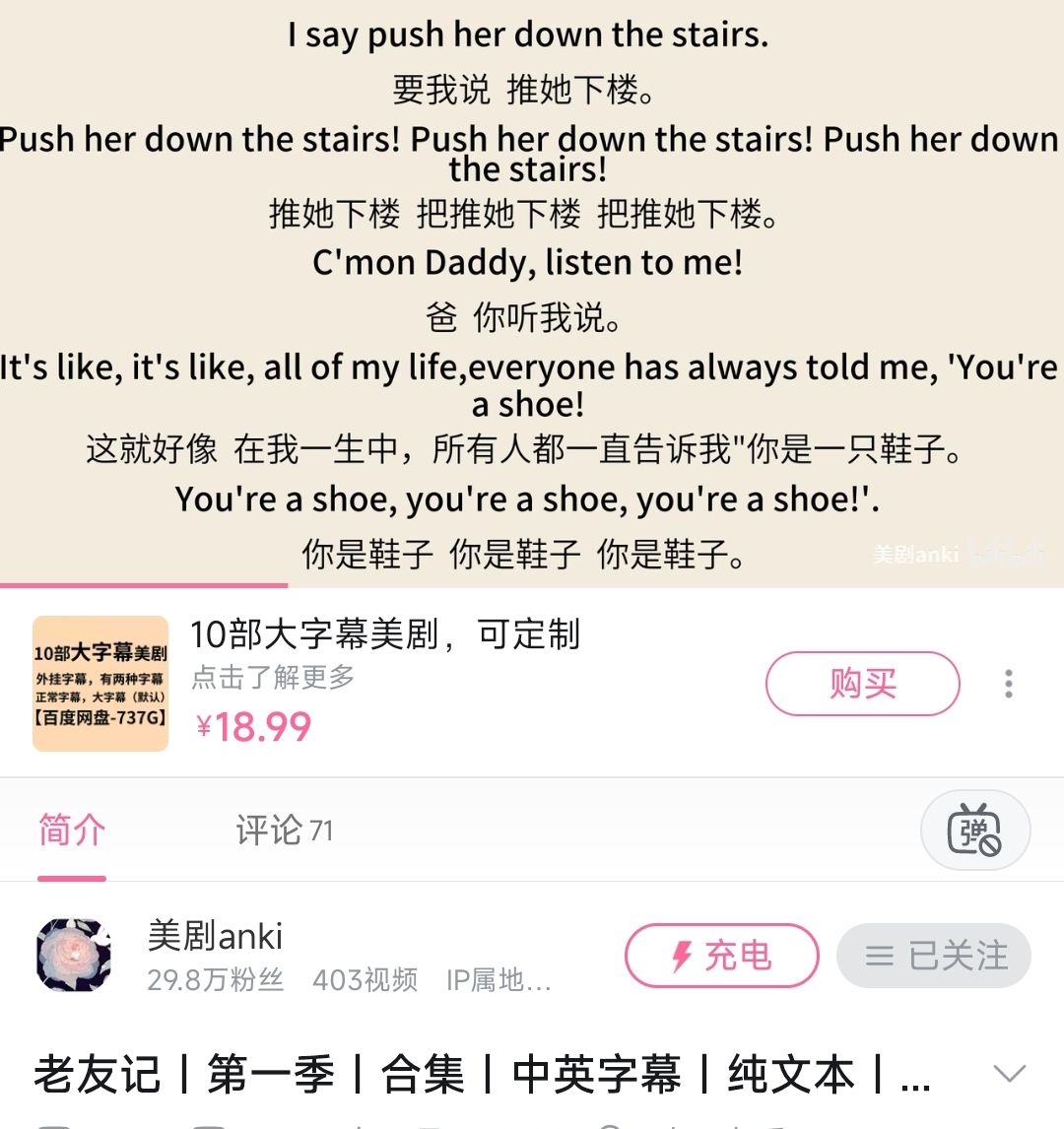This screenshot has height=1129, width=1064.
Task: Tap the 购买 buy button
Action: coord(862,684)
